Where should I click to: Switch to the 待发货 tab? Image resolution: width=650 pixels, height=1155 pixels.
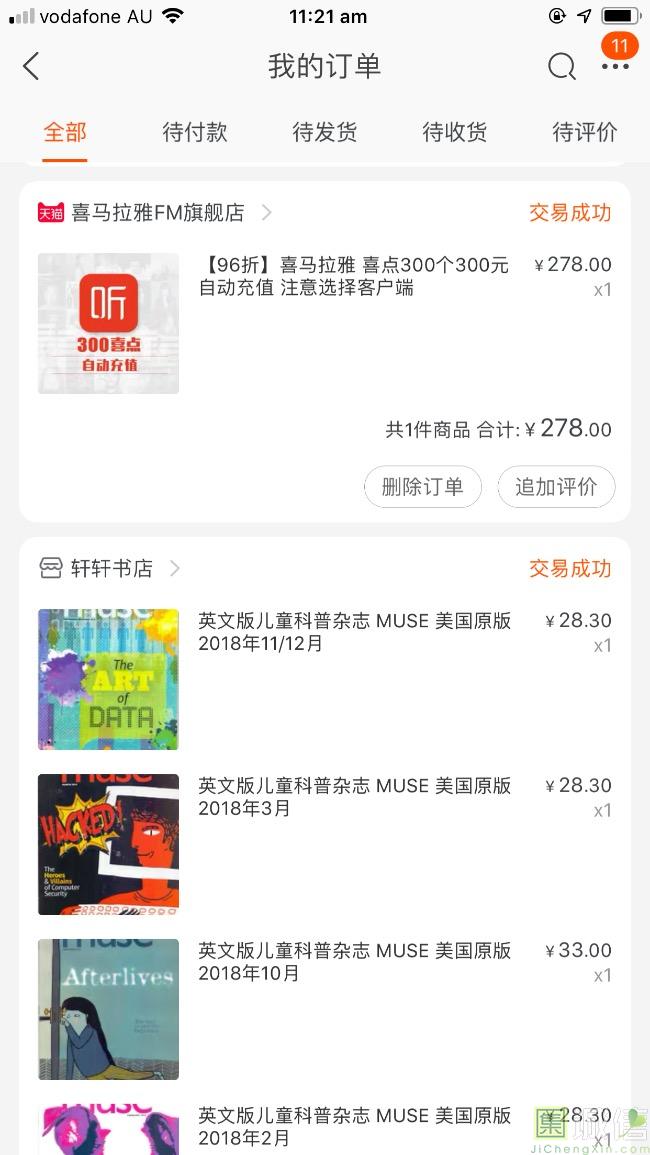click(x=325, y=132)
